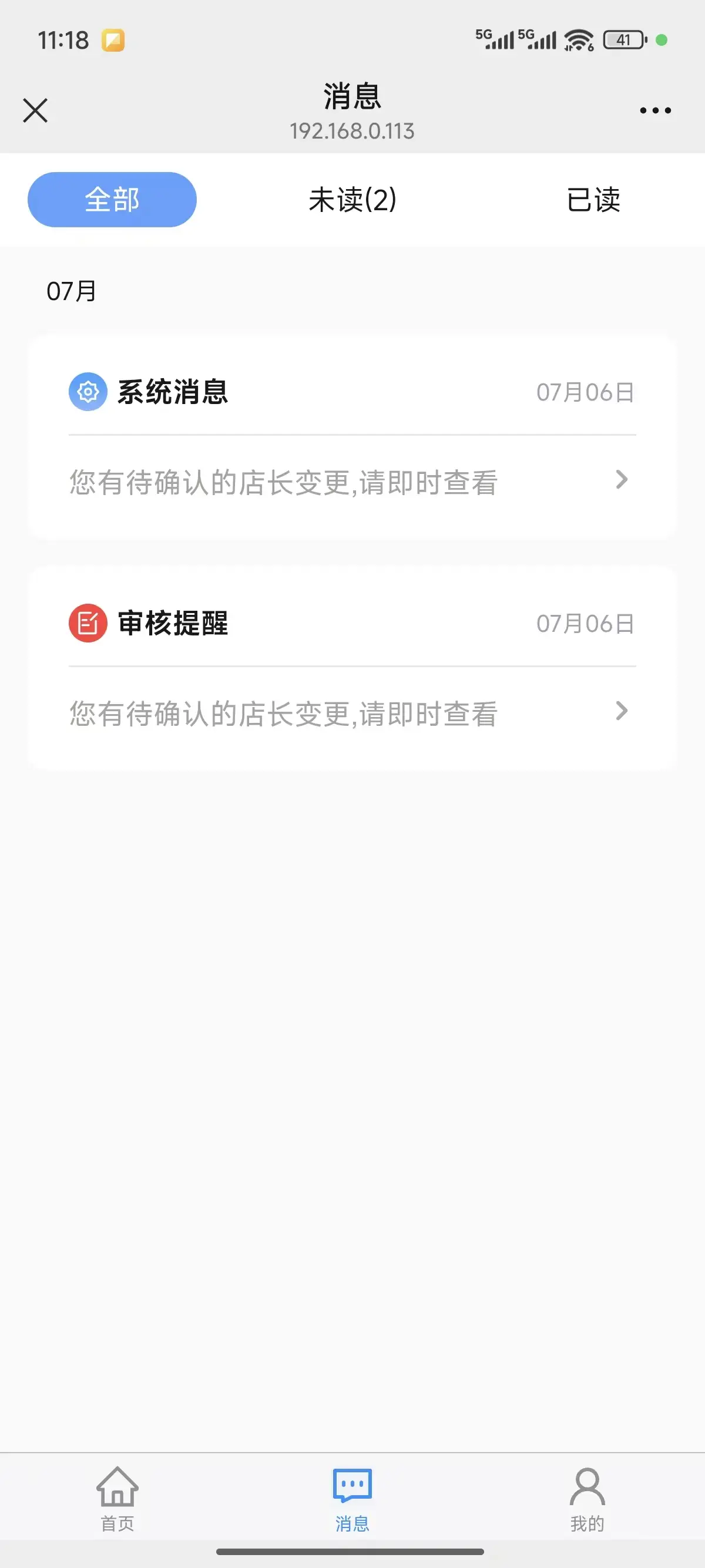Image resolution: width=705 pixels, height=1568 pixels.
Task: Go to the 首页 tab
Action: pyautogui.click(x=117, y=1499)
